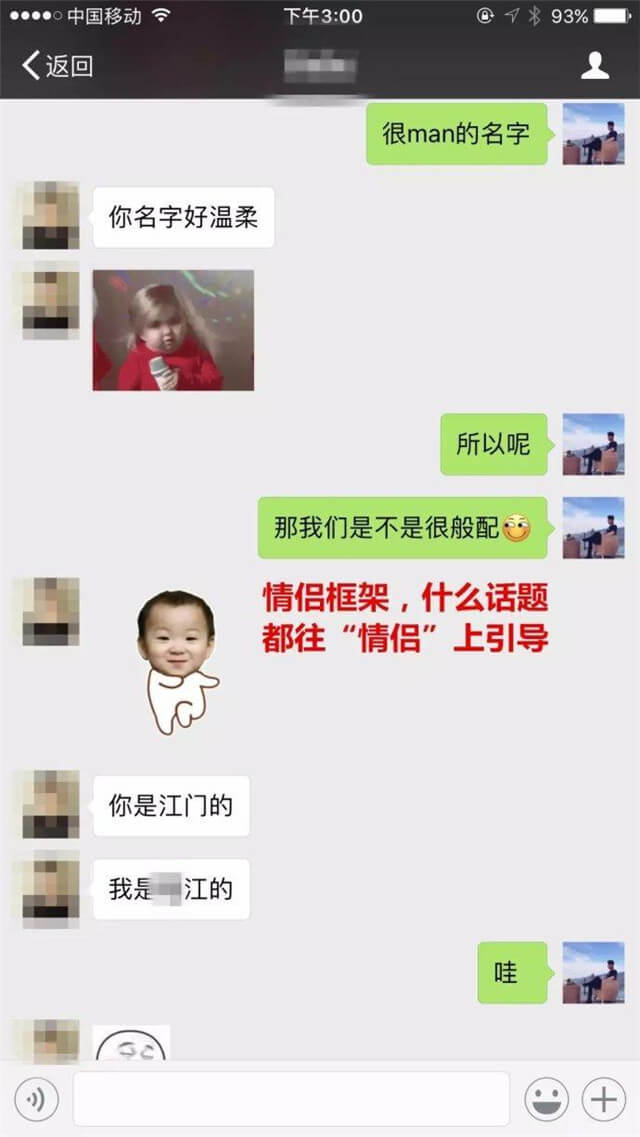Switch to voice message input
The width and height of the screenshot is (640, 1137).
(36, 1100)
